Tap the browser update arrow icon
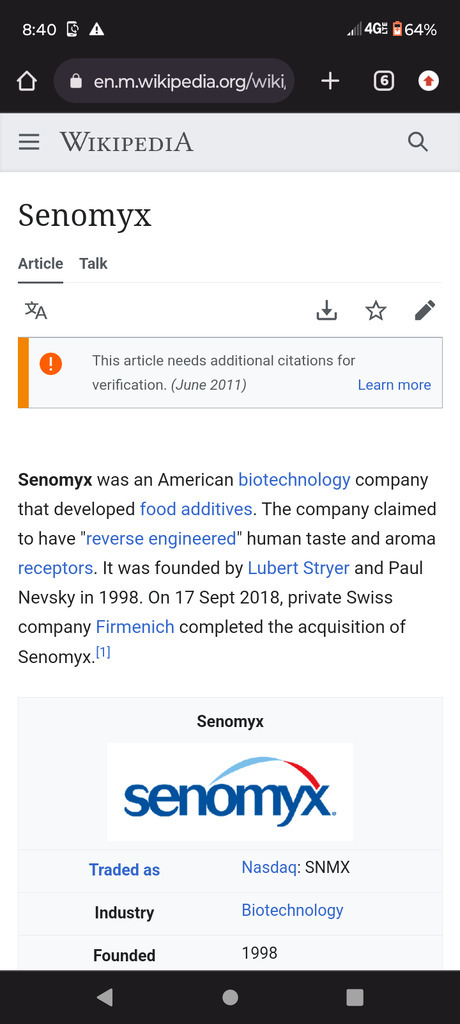The height and width of the screenshot is (1024, 460). [429, 81]
